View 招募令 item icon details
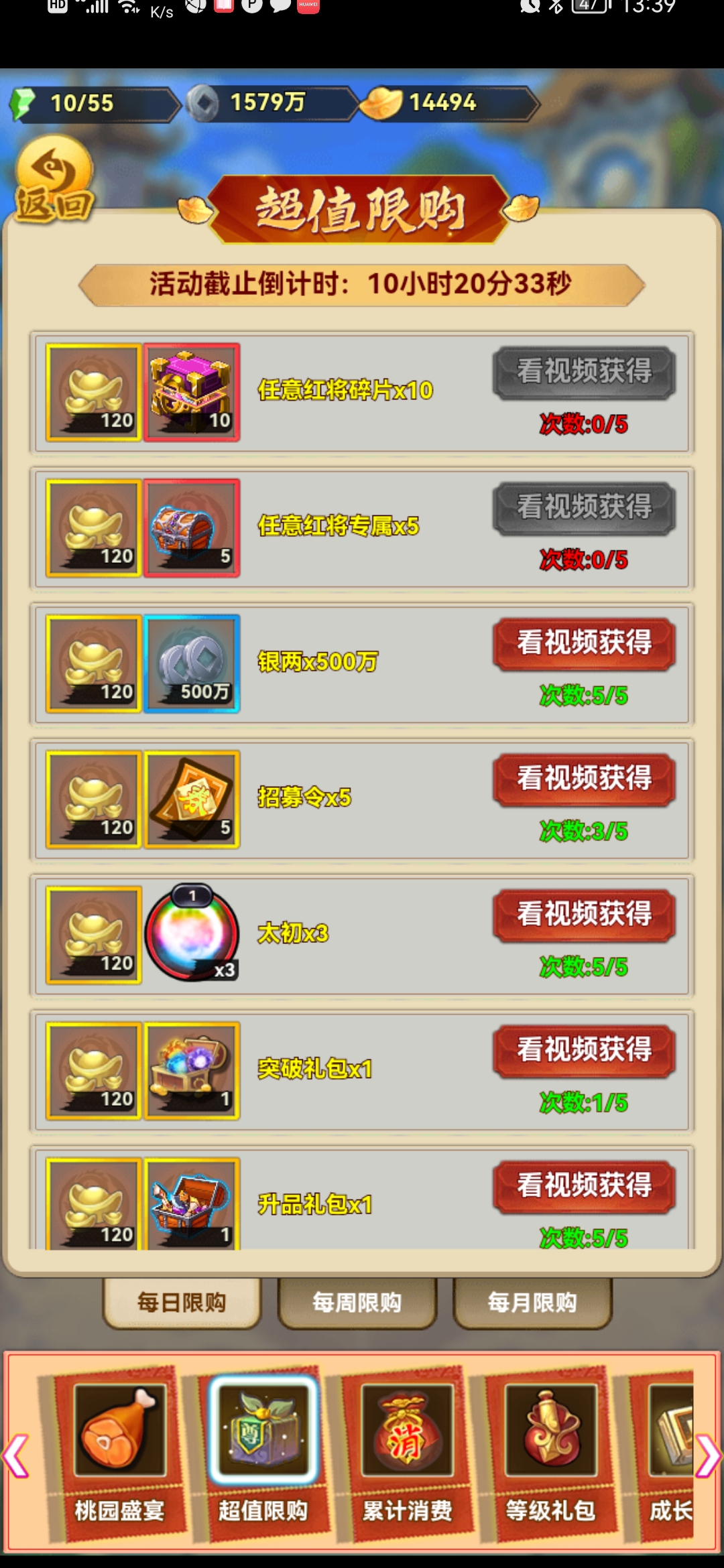This screenshot has height=1568, width=724. click(192, 799)
